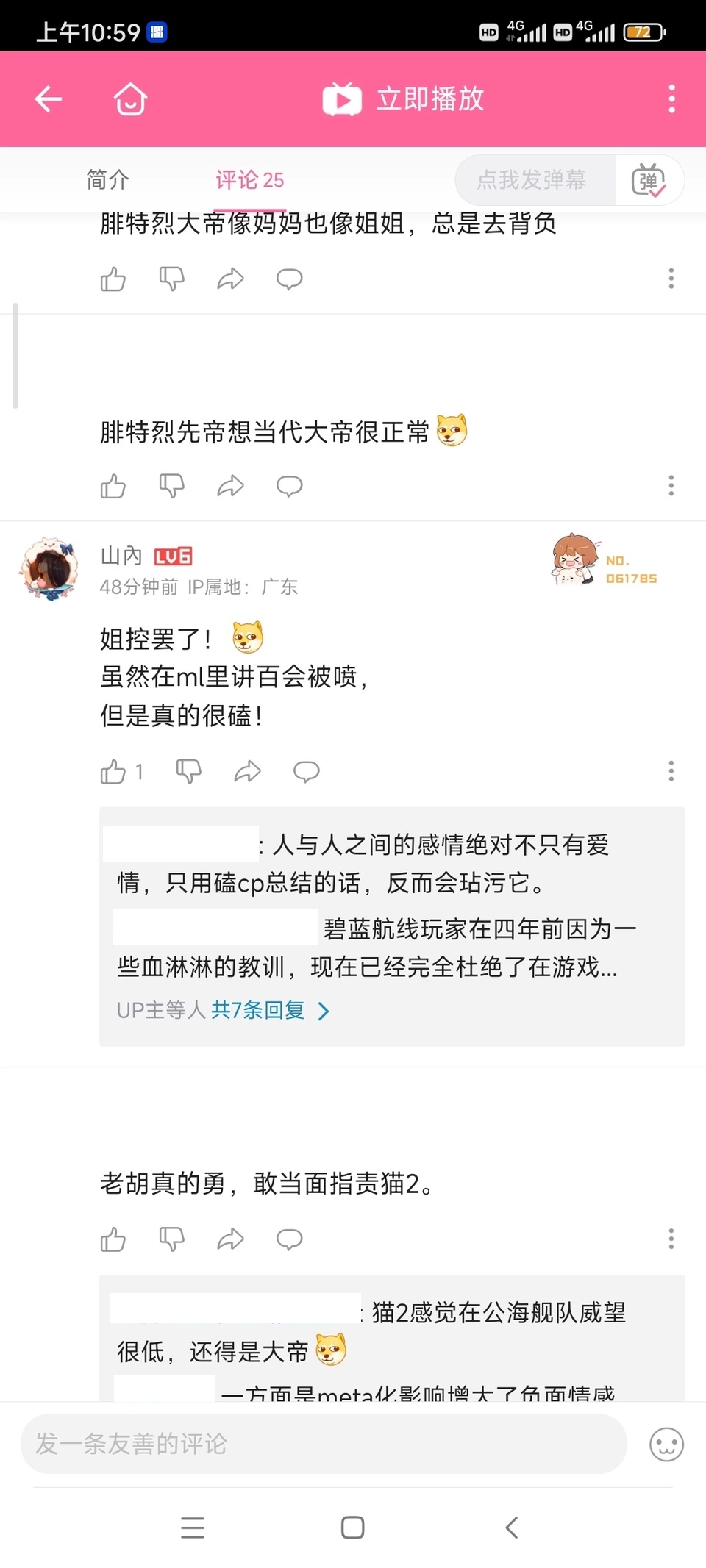706x1568 pixels.
Task: Reply to the comment by 山內
Action: (x=306, y=771)
